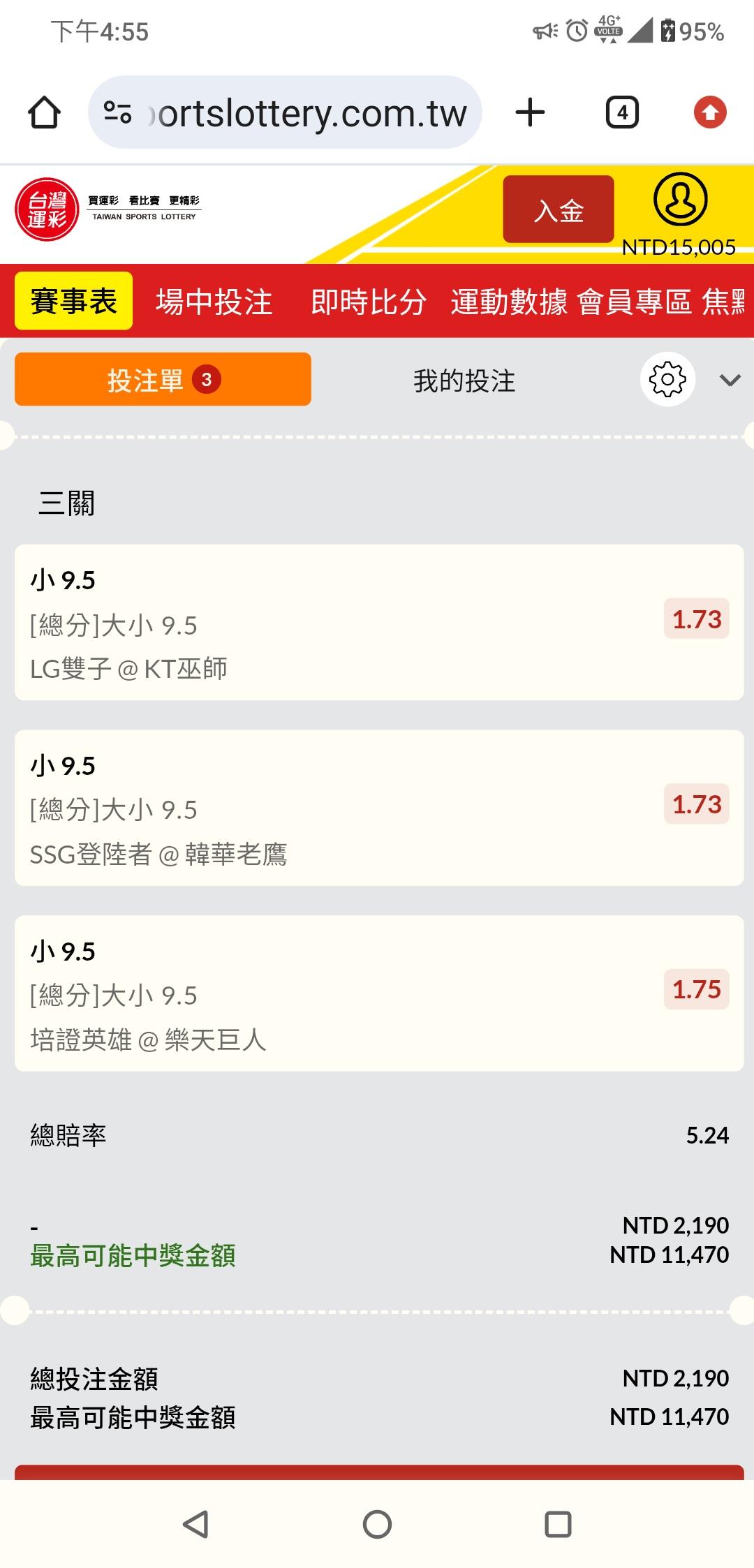Go back with system back button
Viewport: 754px width, 1568px height.
click(195, 1524)
